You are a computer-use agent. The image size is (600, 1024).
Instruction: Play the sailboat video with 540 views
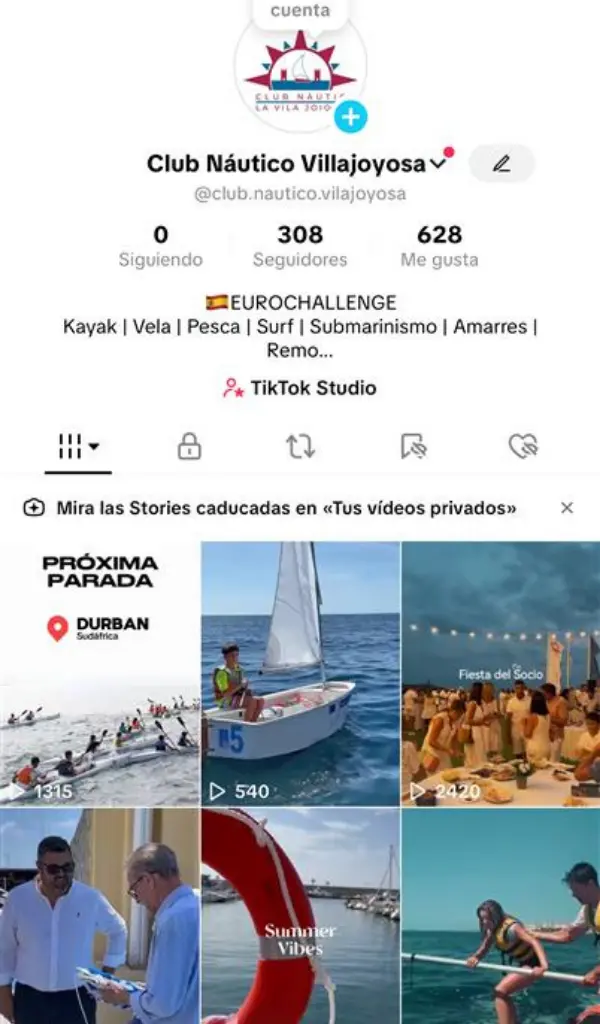coord(300,672)
